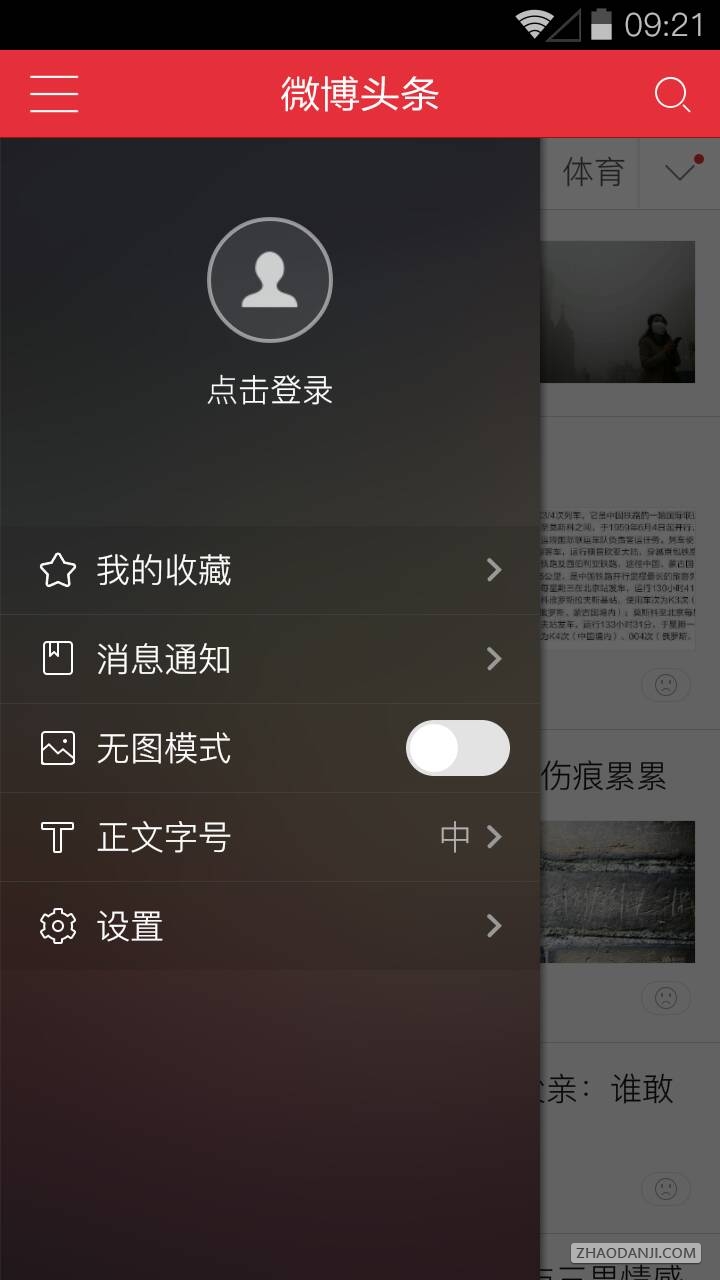The height and width of the screenshot is (1280, 720).
Task: Close the drawer with the hamburger button
Action: [x=54, y=94]
